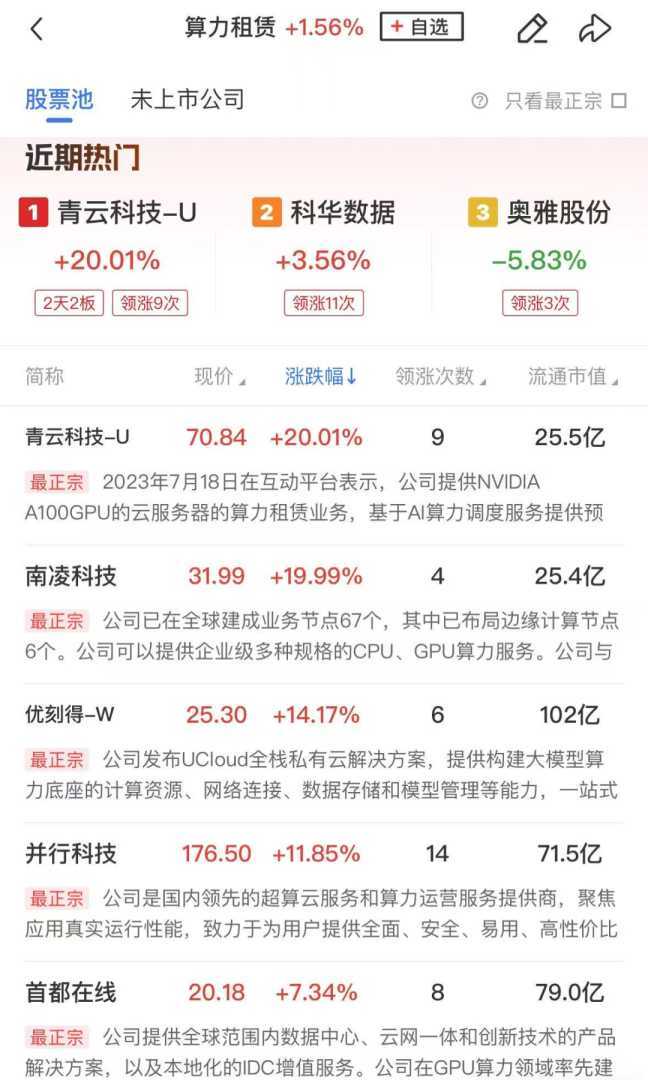View 首都在线 stock details
This screenshot has width=648, height=1080.
pos(71,992)
